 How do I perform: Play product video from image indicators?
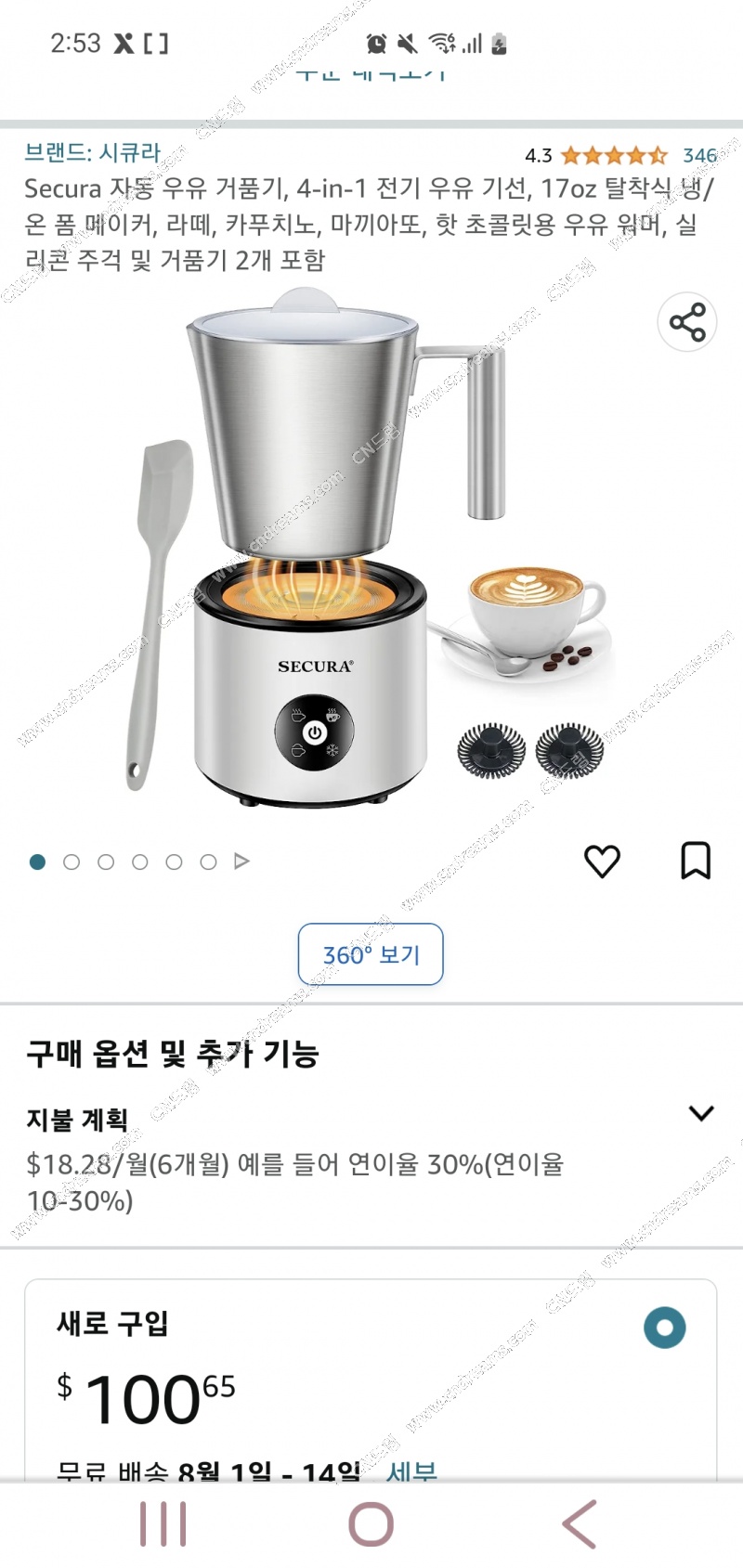[242, 862]
